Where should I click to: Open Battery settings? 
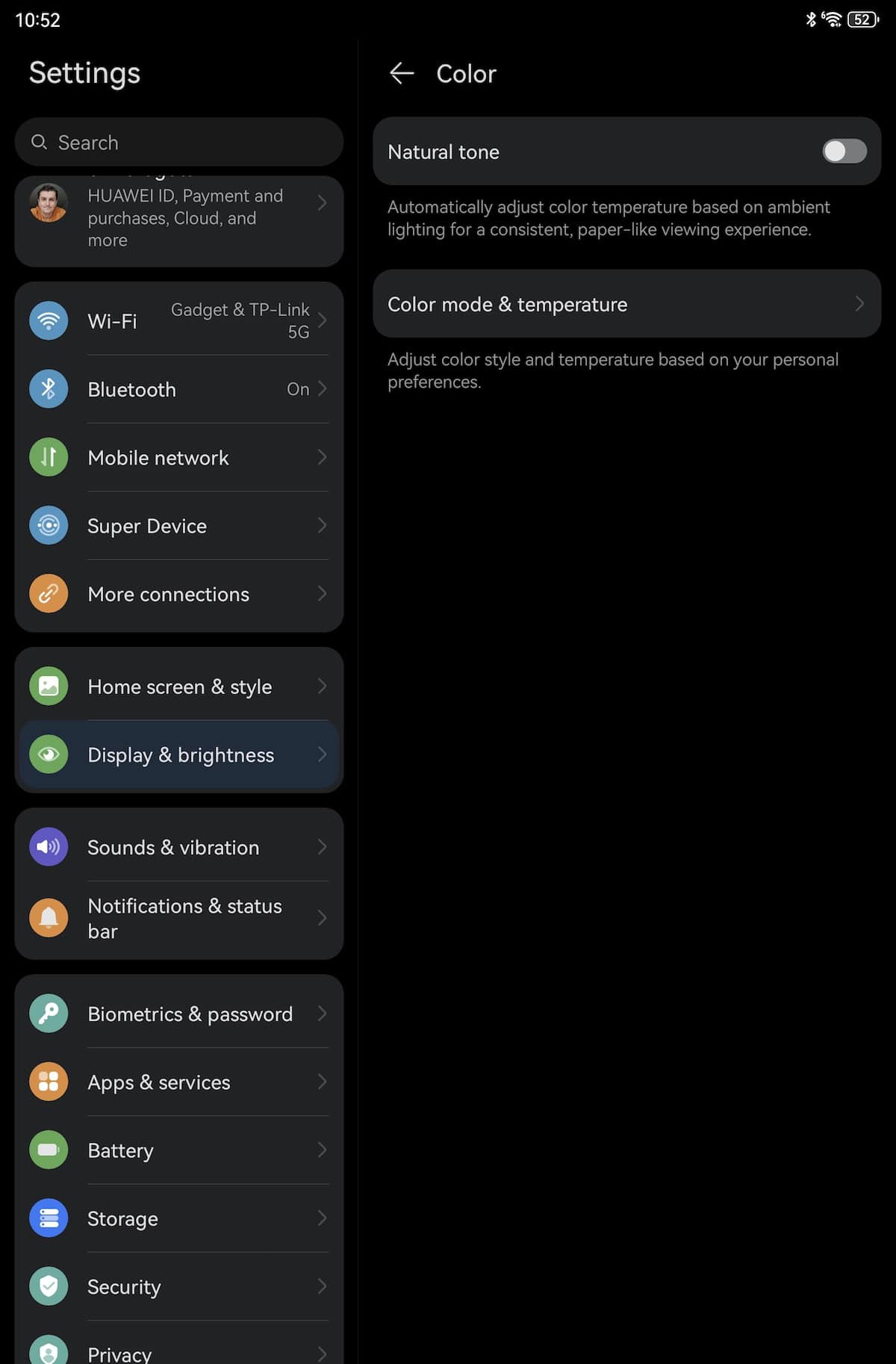[x=179, y=1150]
